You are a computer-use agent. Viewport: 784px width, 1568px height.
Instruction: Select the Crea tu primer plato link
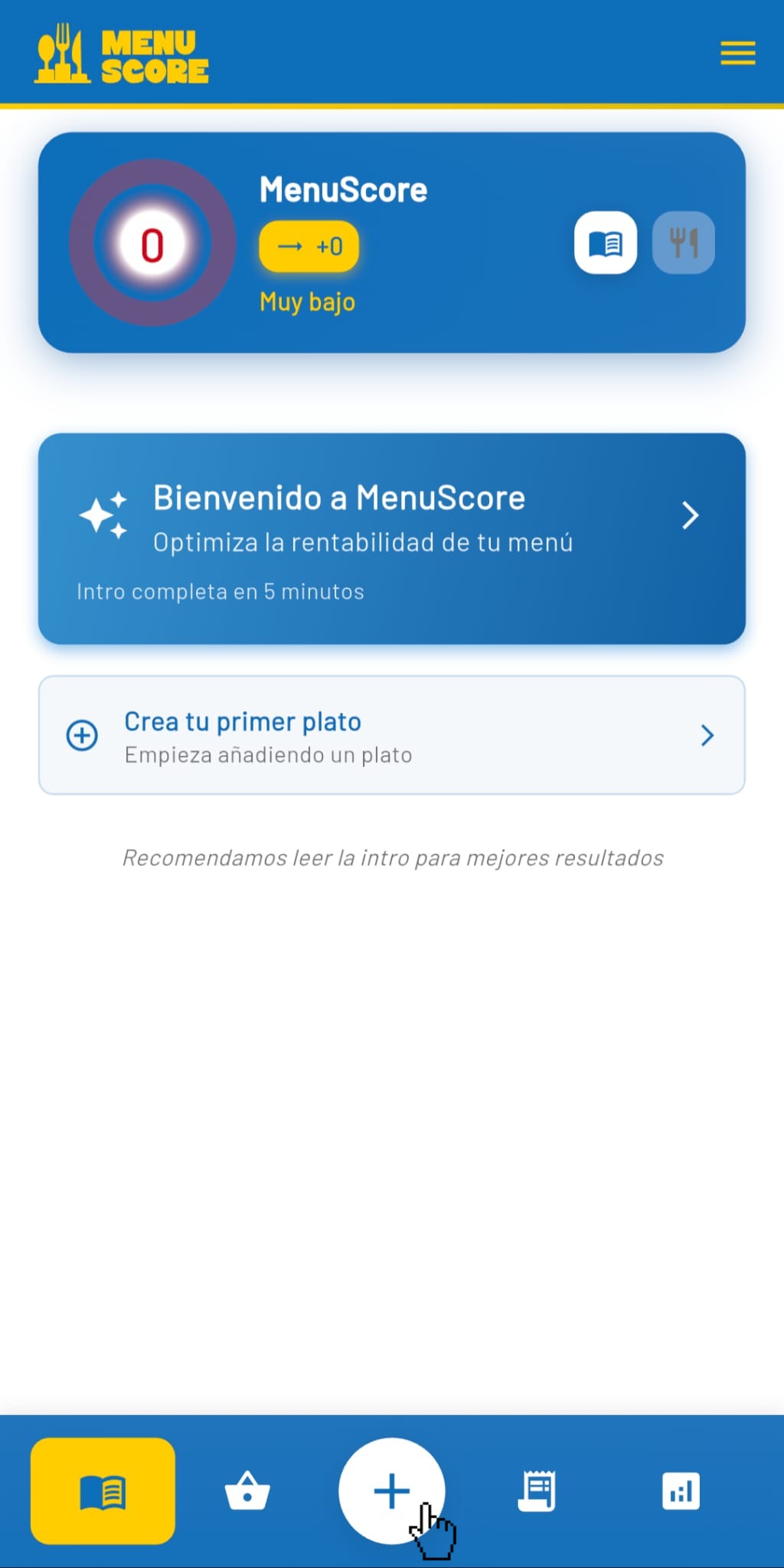coord(242,720)
